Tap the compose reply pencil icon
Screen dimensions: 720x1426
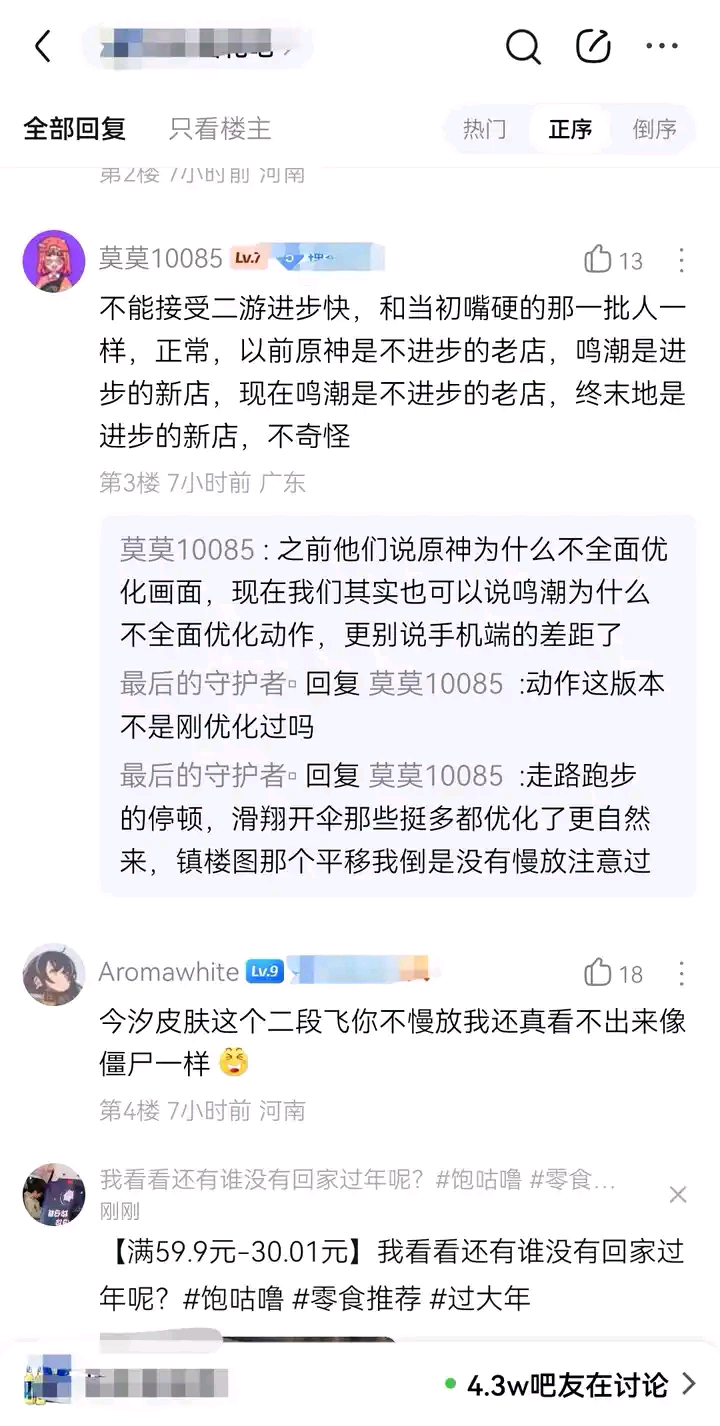(x=593, y=47)
